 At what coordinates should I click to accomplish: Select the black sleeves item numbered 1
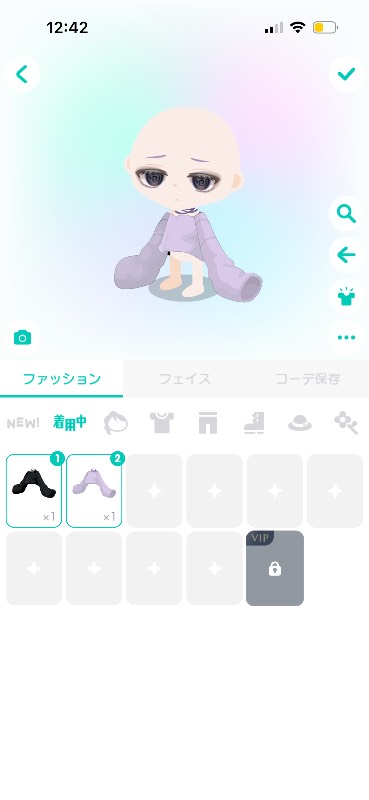pyautogui.click(x=34, y=491)
